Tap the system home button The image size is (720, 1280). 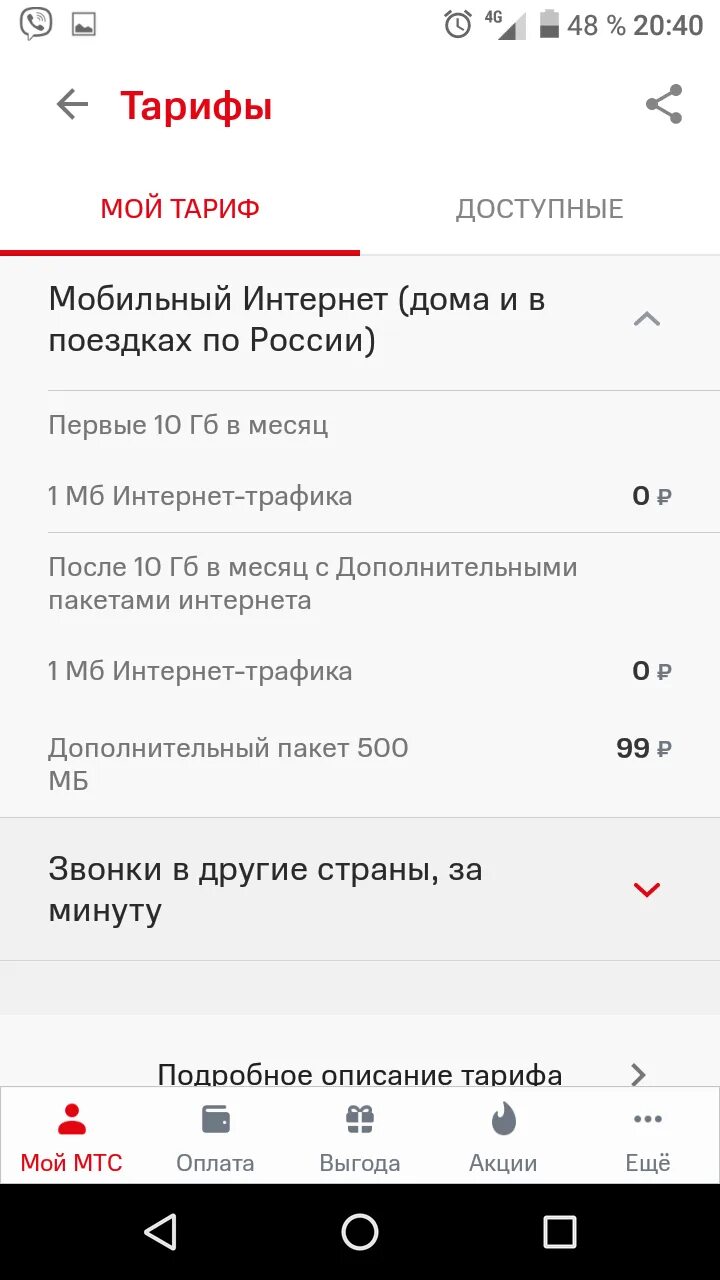point(360,1232)
